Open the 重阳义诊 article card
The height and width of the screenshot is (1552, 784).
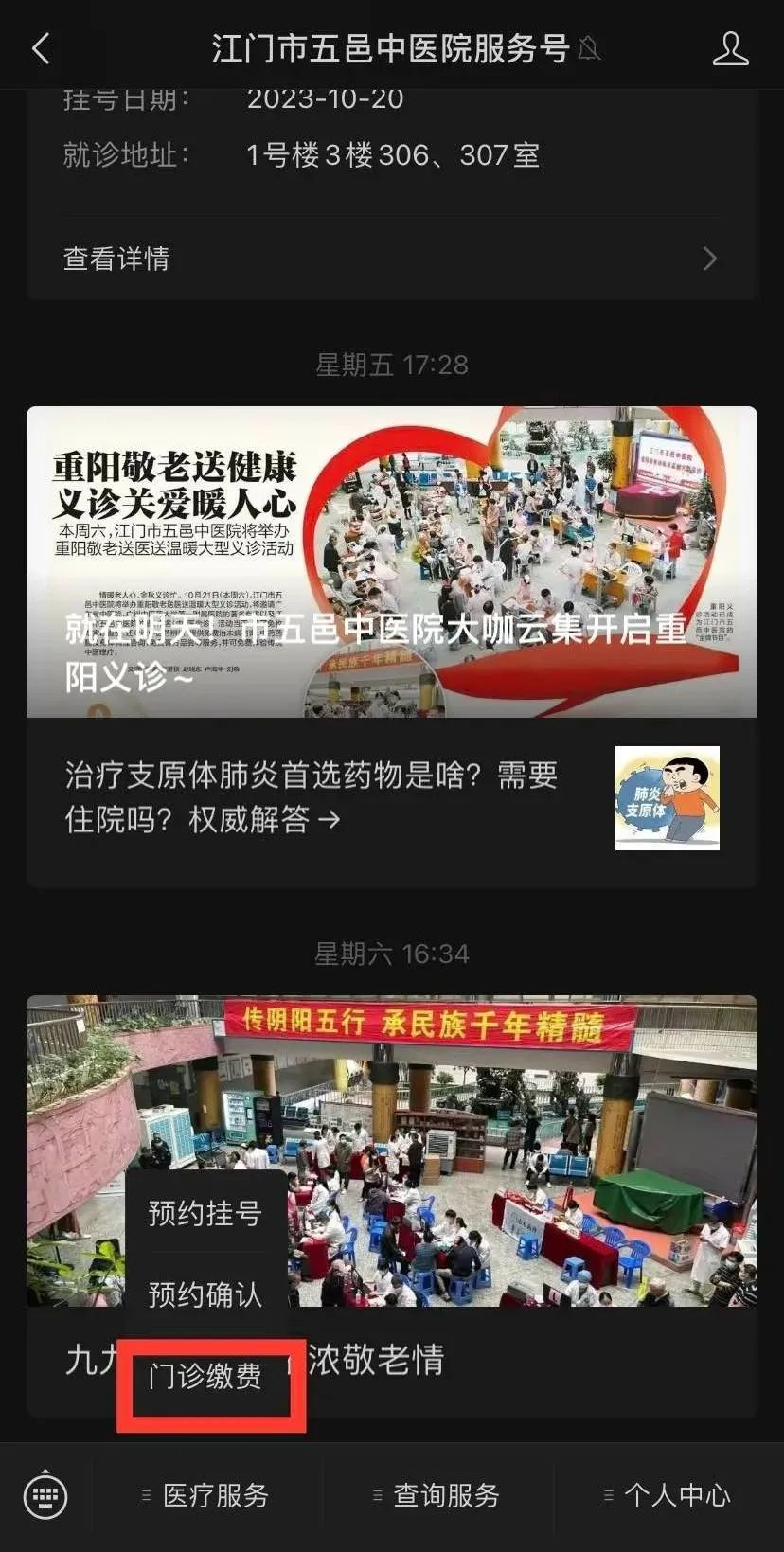(x=391, y=562)
